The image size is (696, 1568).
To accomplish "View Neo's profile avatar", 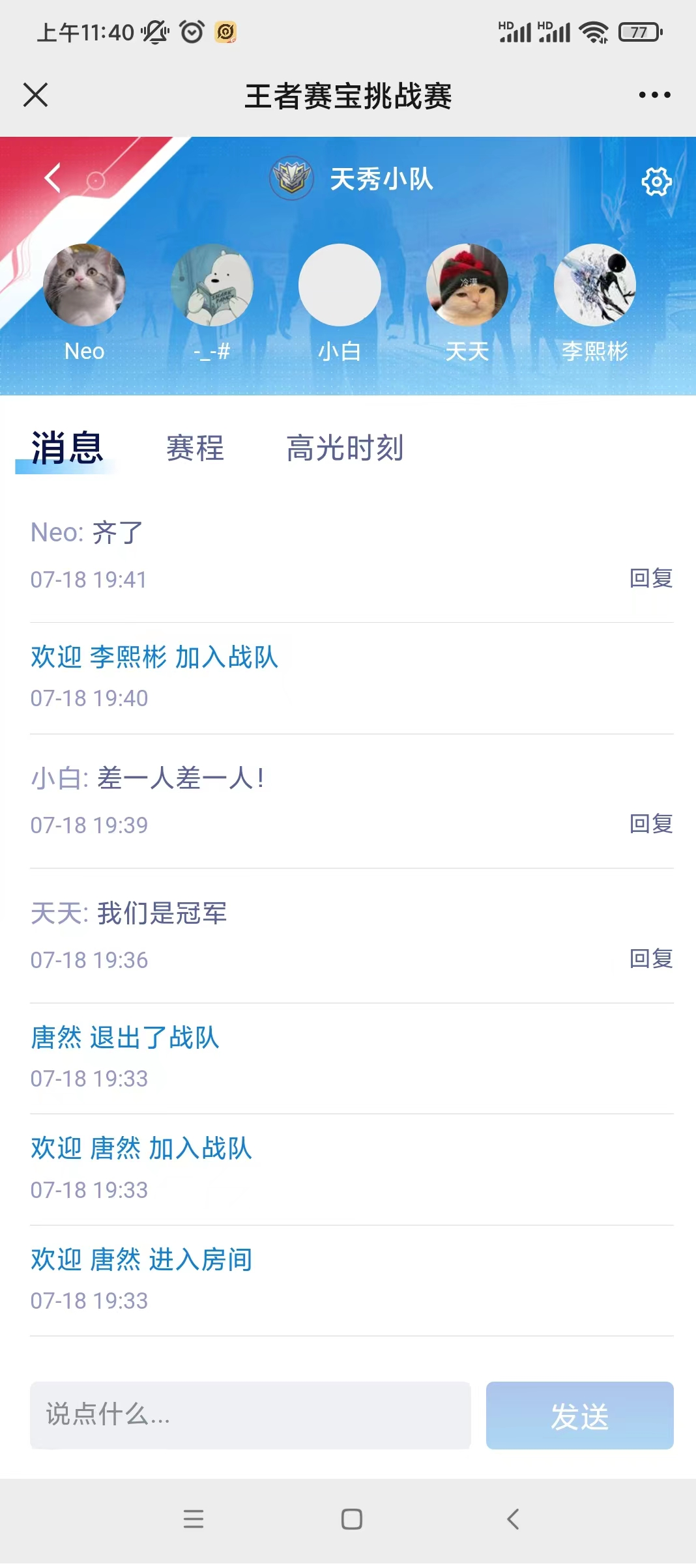I will coord(85,285).
